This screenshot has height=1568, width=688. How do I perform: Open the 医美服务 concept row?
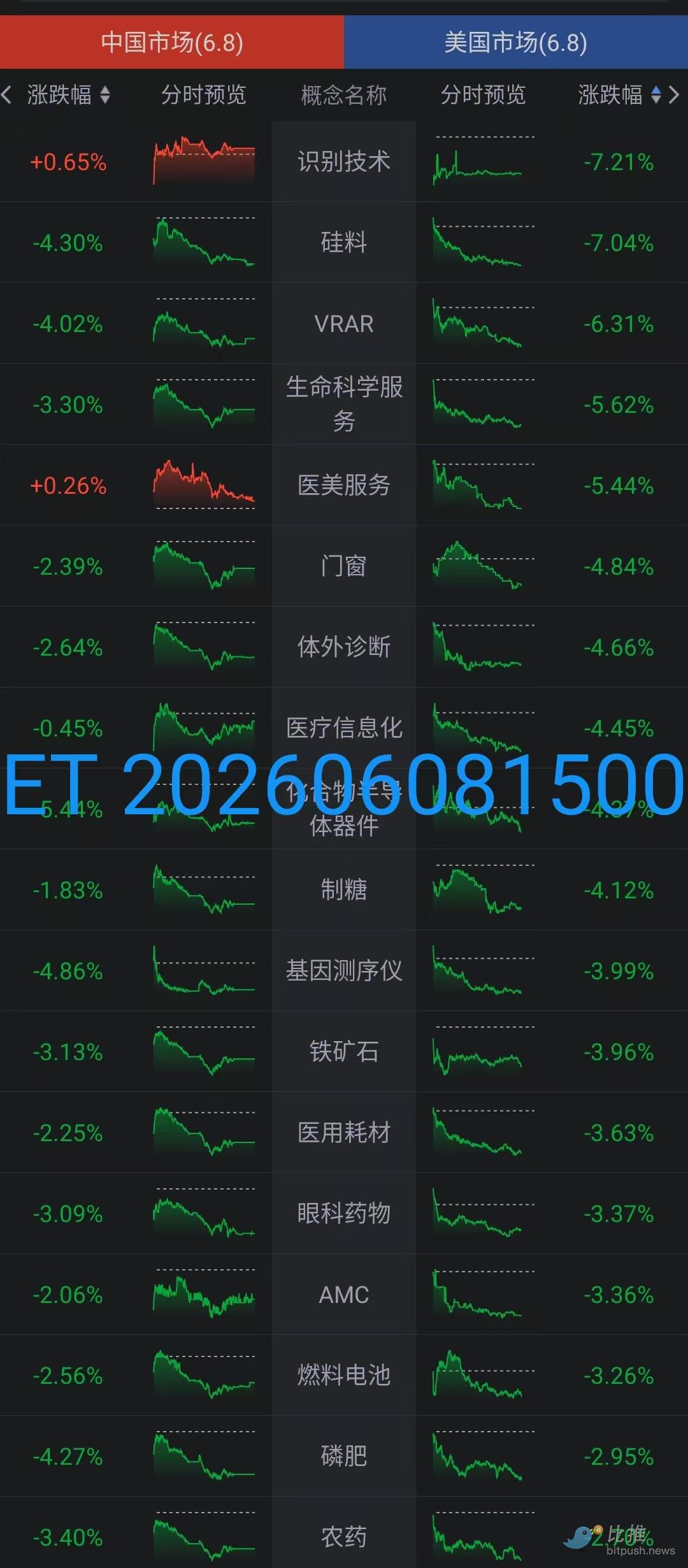click(344, 486)
